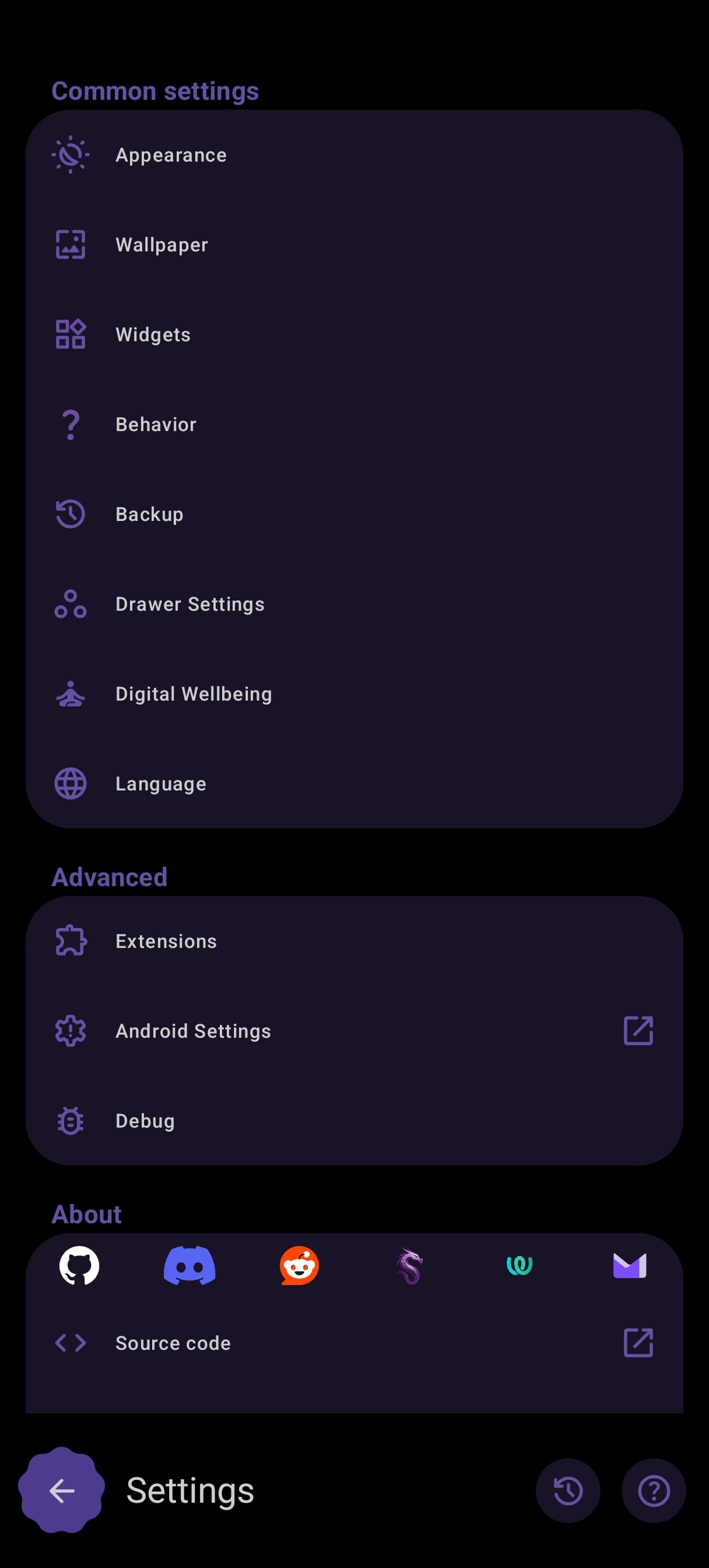Open Drawer Settings
This screenshot has height=1568, width=709.
[354, 604]
